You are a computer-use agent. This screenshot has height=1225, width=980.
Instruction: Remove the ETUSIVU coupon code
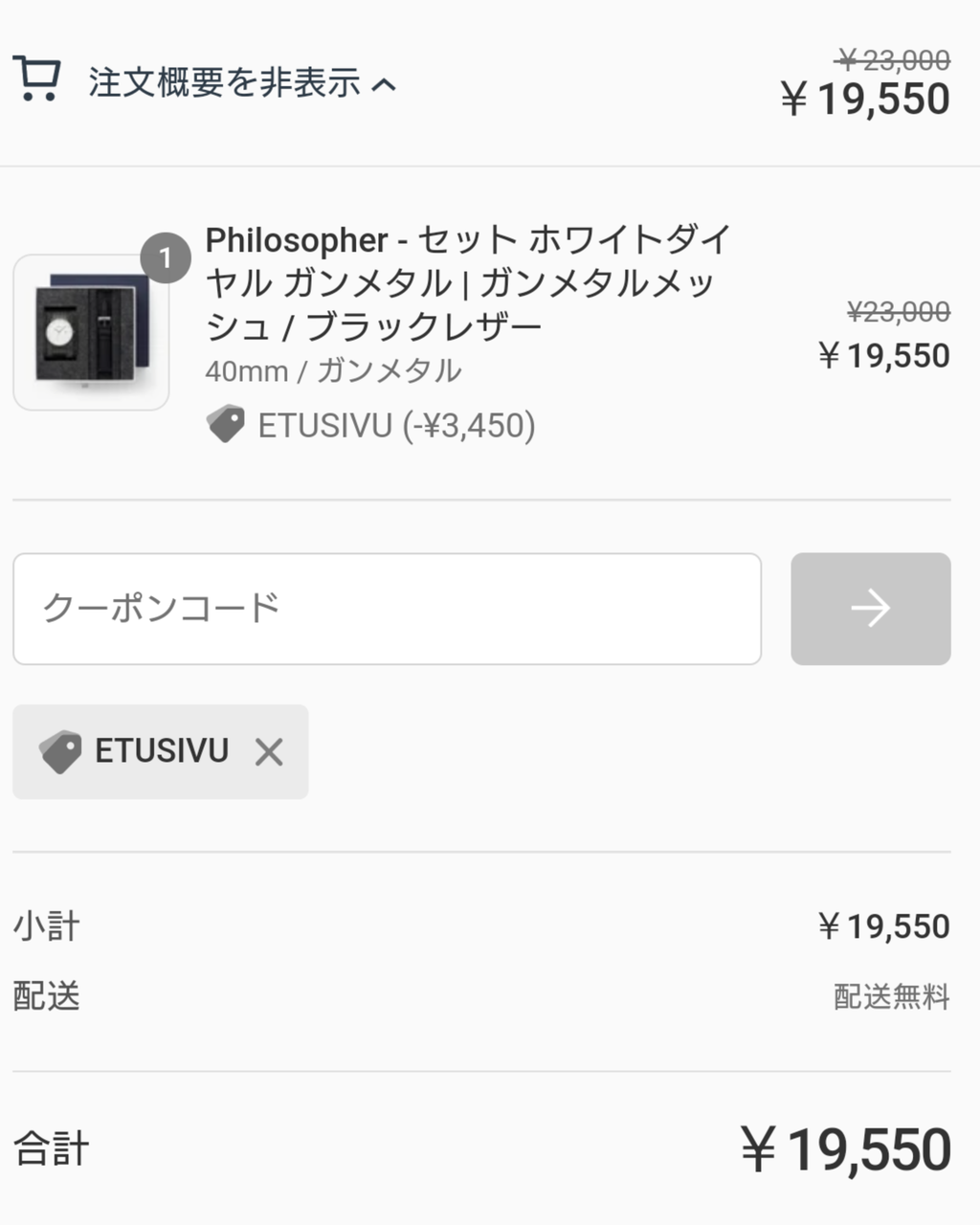tap(269, 752)
